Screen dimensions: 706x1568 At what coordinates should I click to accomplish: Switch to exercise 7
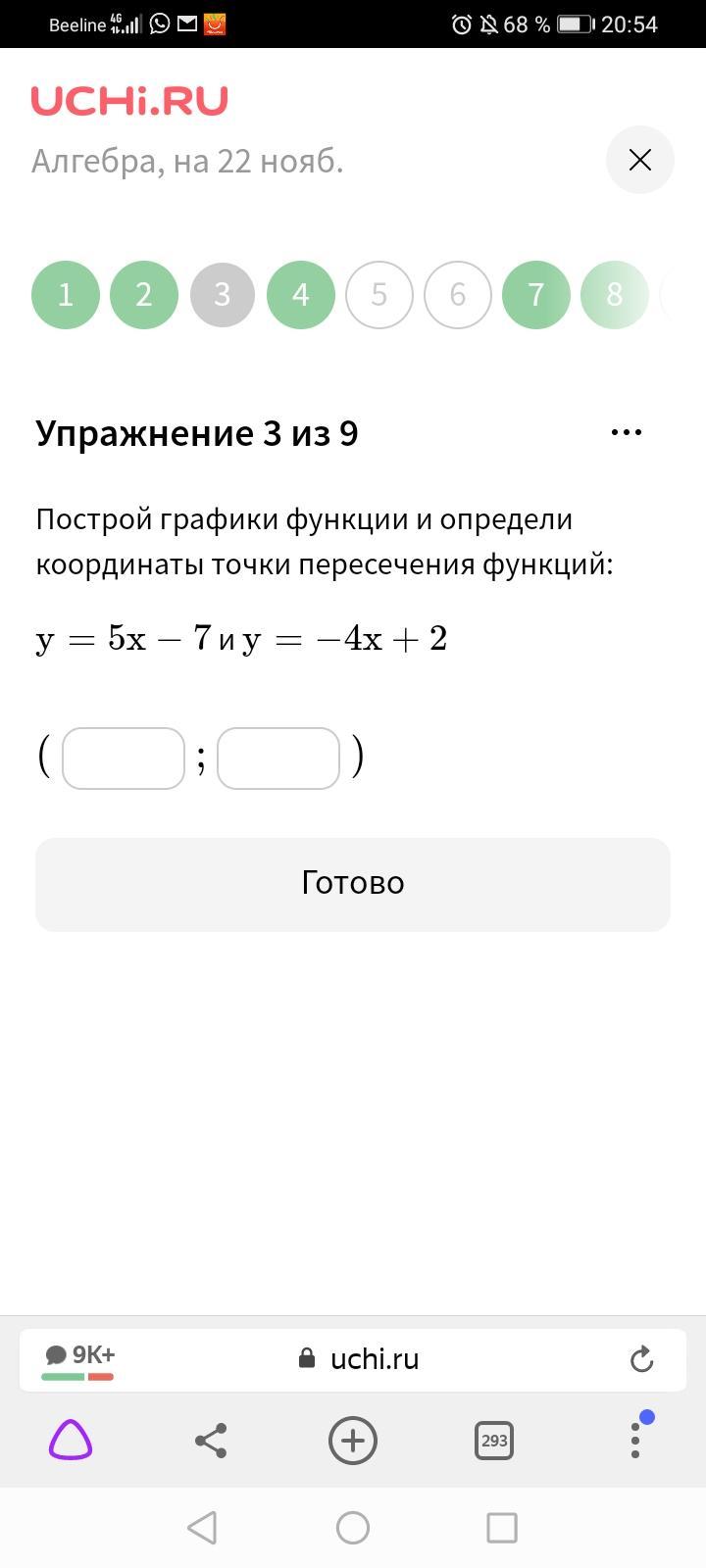536,294
